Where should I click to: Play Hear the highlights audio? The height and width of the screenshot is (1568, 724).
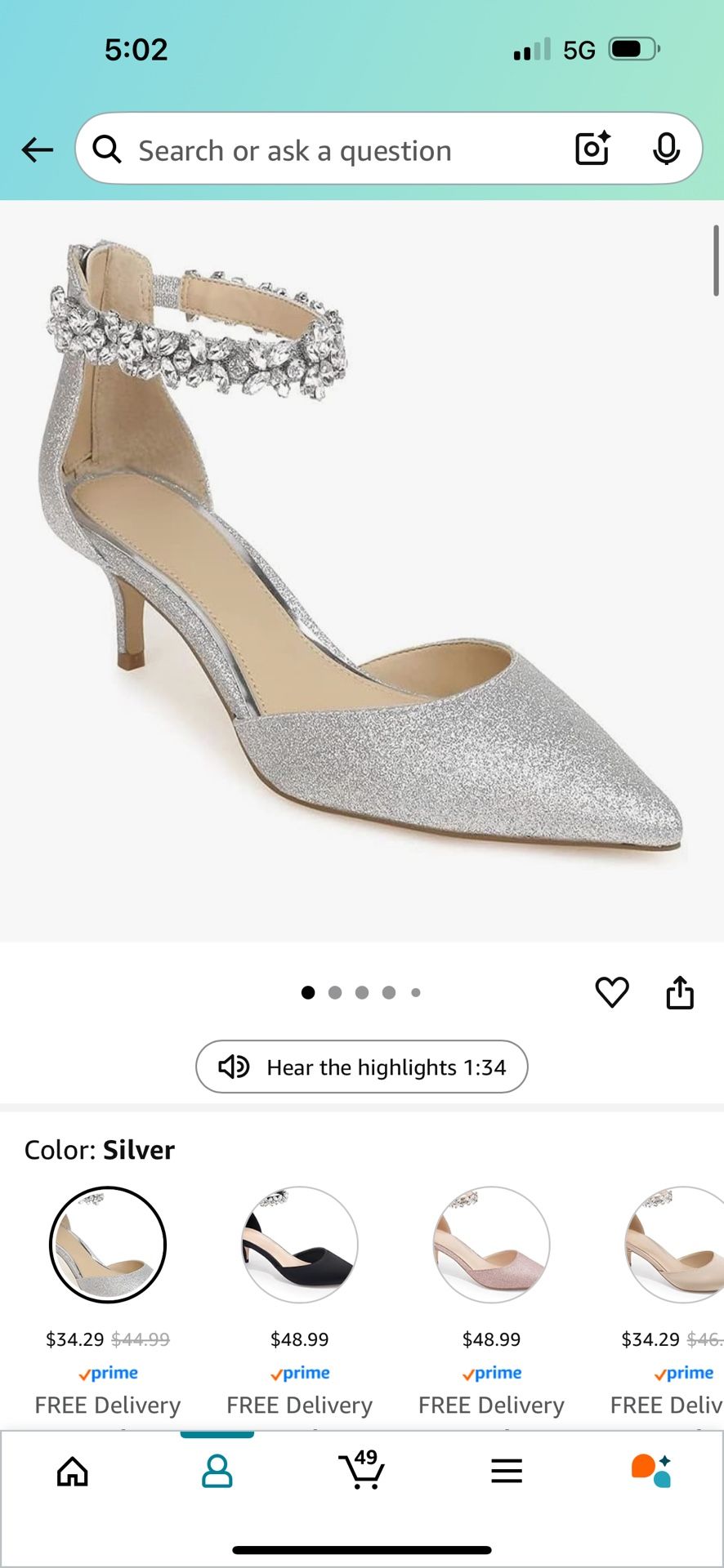(x=362, y=1067)
